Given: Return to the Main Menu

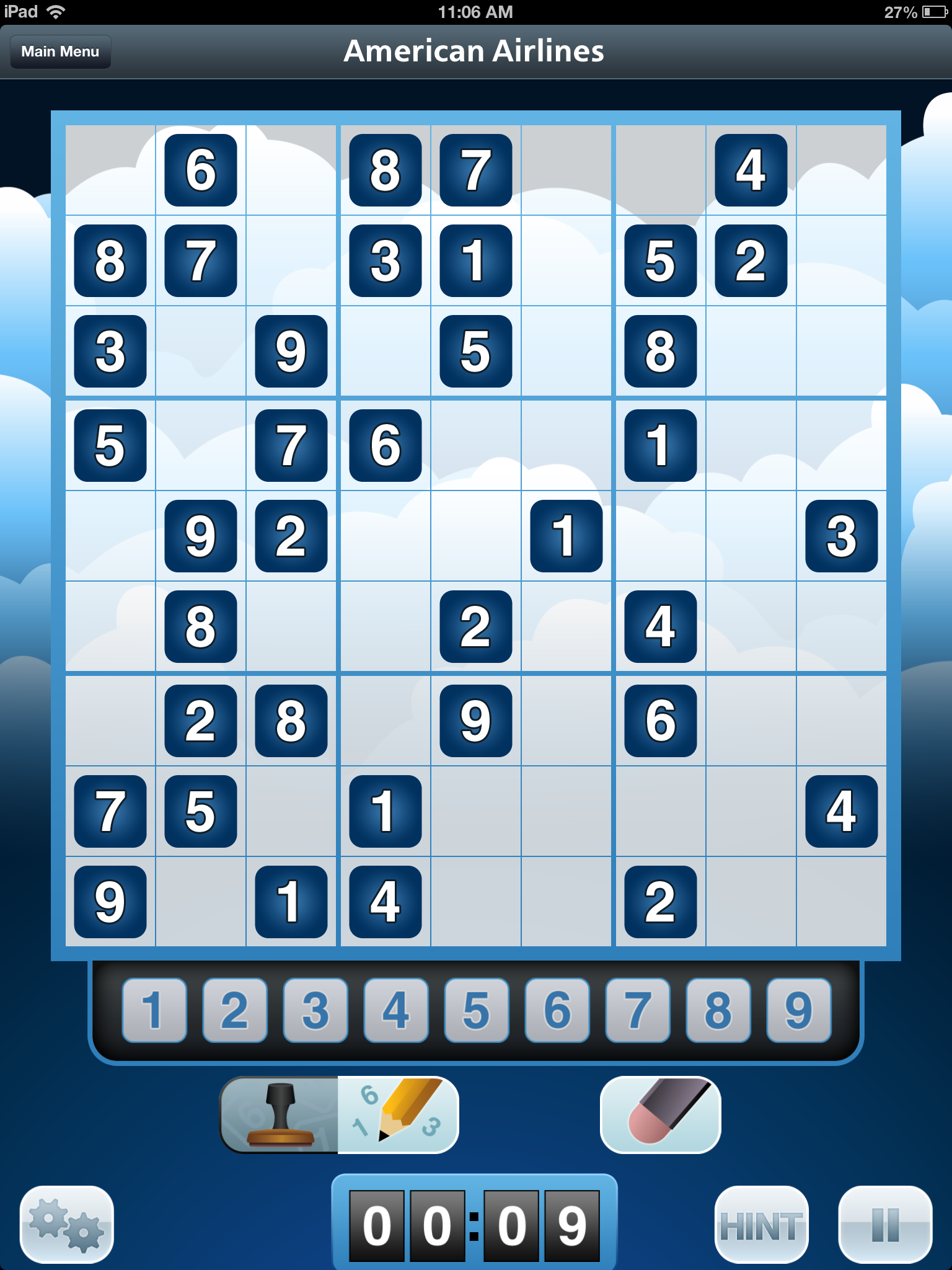Looking at the screenshot, I should click(x=60, y=51).
